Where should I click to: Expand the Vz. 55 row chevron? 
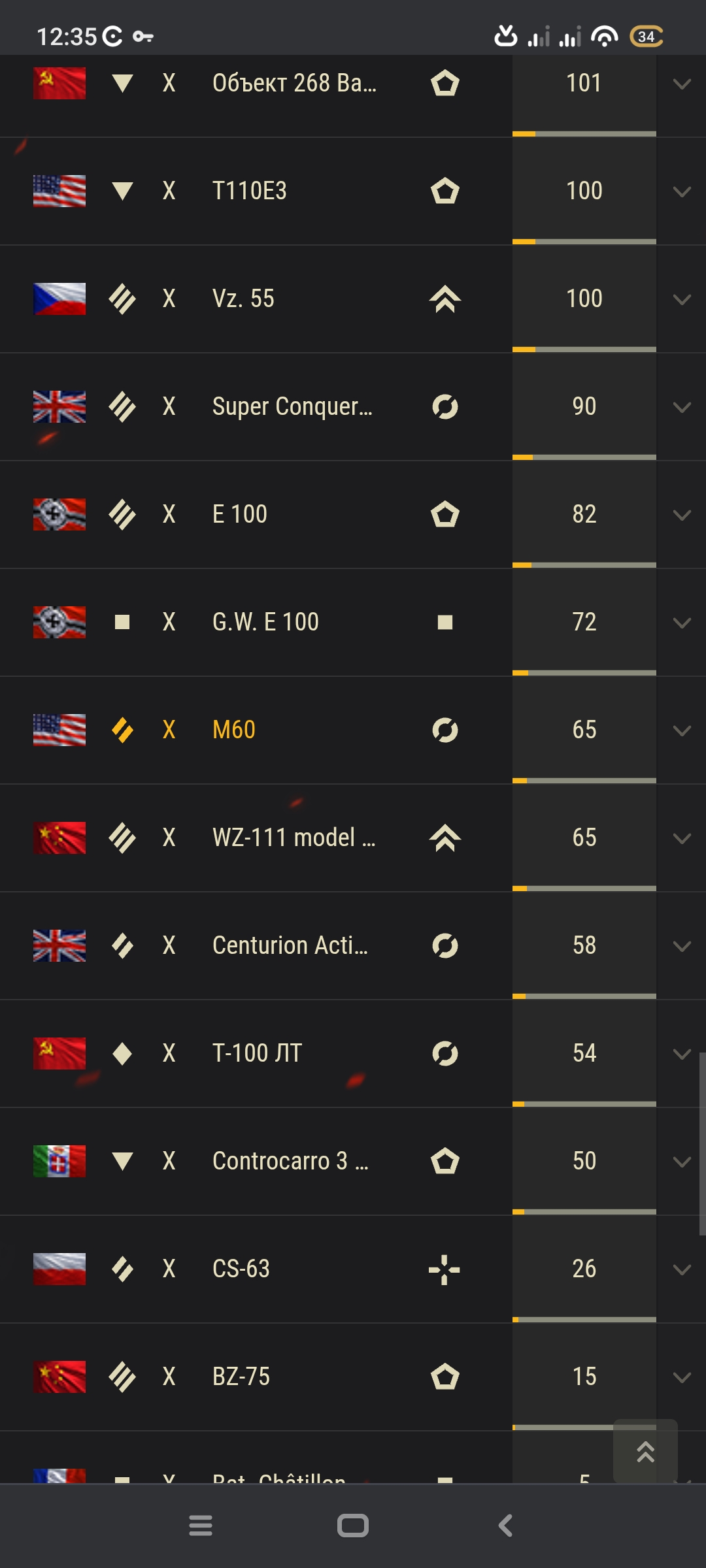[682, 299]
